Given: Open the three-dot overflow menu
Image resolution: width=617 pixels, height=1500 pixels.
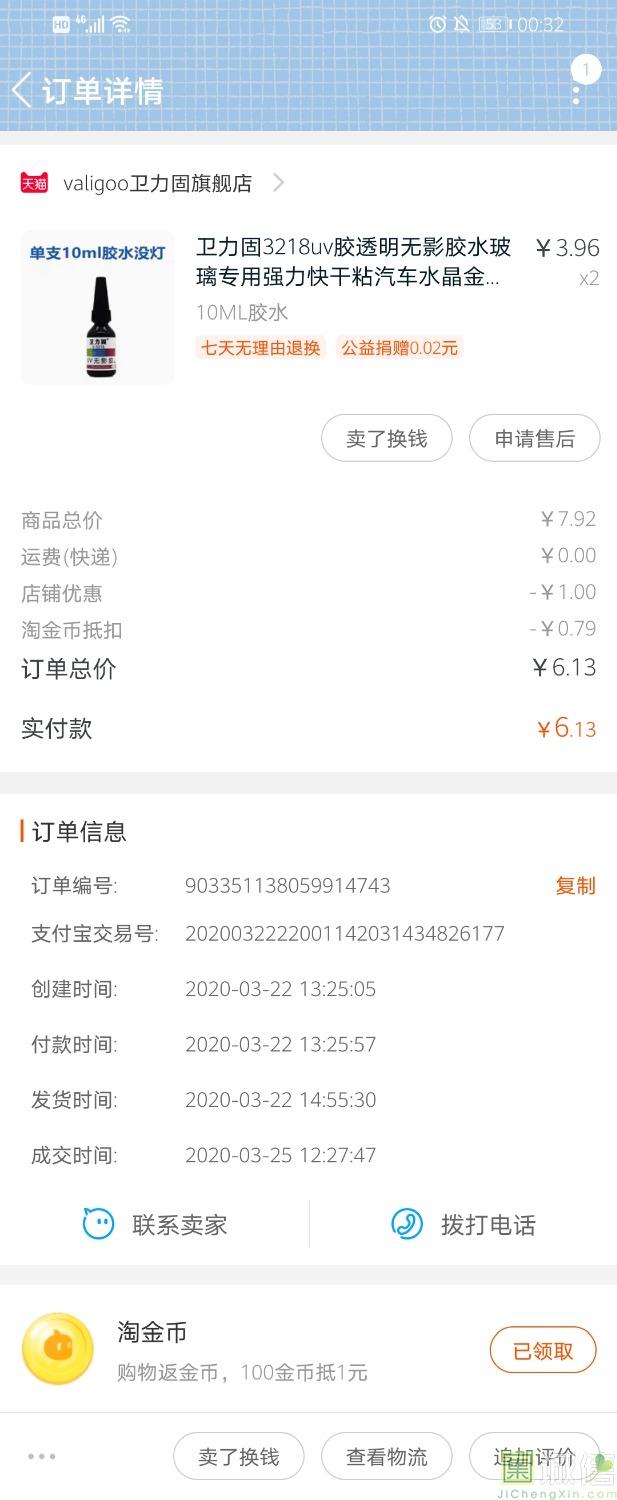Looking at the screenshot, I should pyautogui.click(x=577, y=92).
